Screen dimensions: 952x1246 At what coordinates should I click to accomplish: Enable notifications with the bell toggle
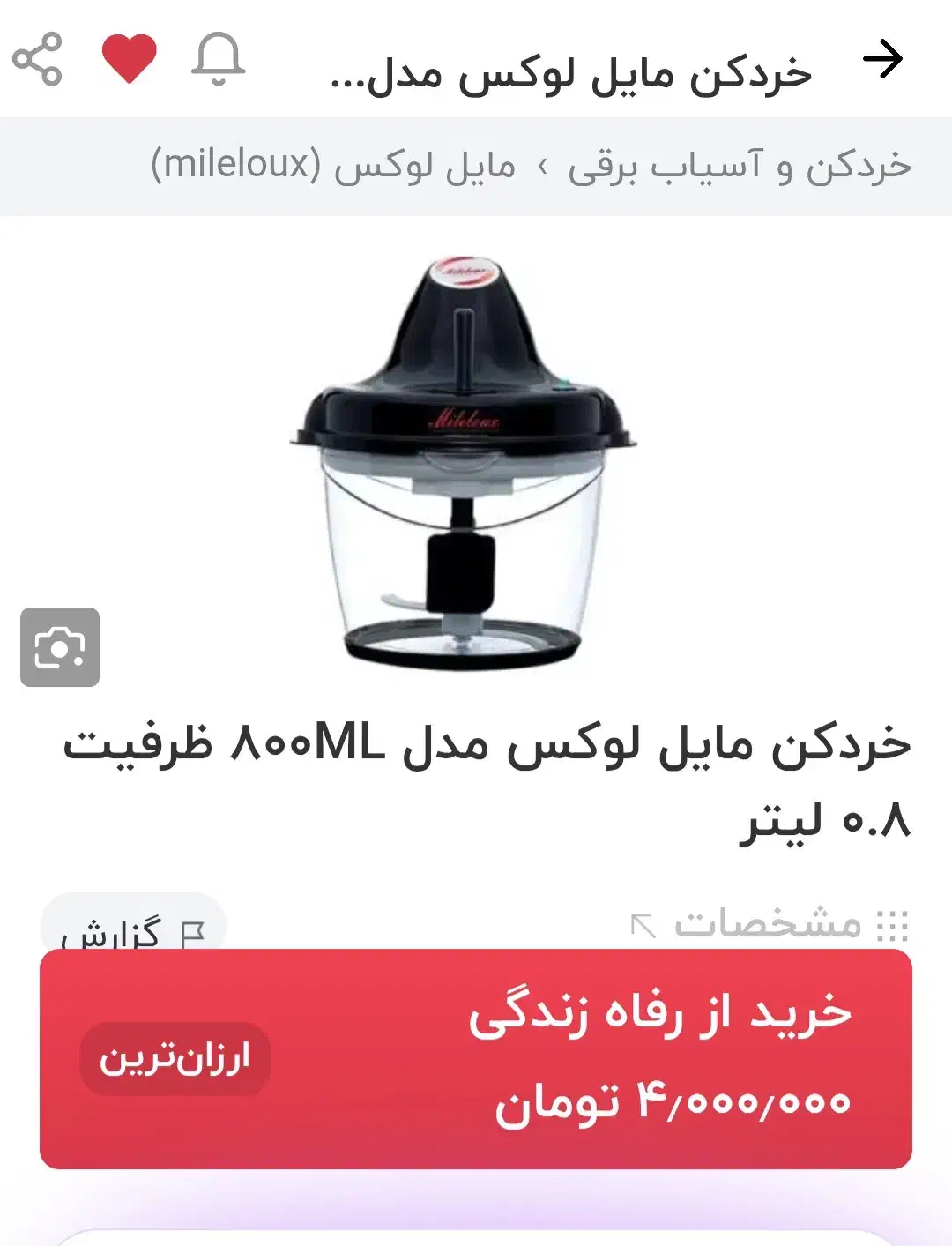coord(217,59)
